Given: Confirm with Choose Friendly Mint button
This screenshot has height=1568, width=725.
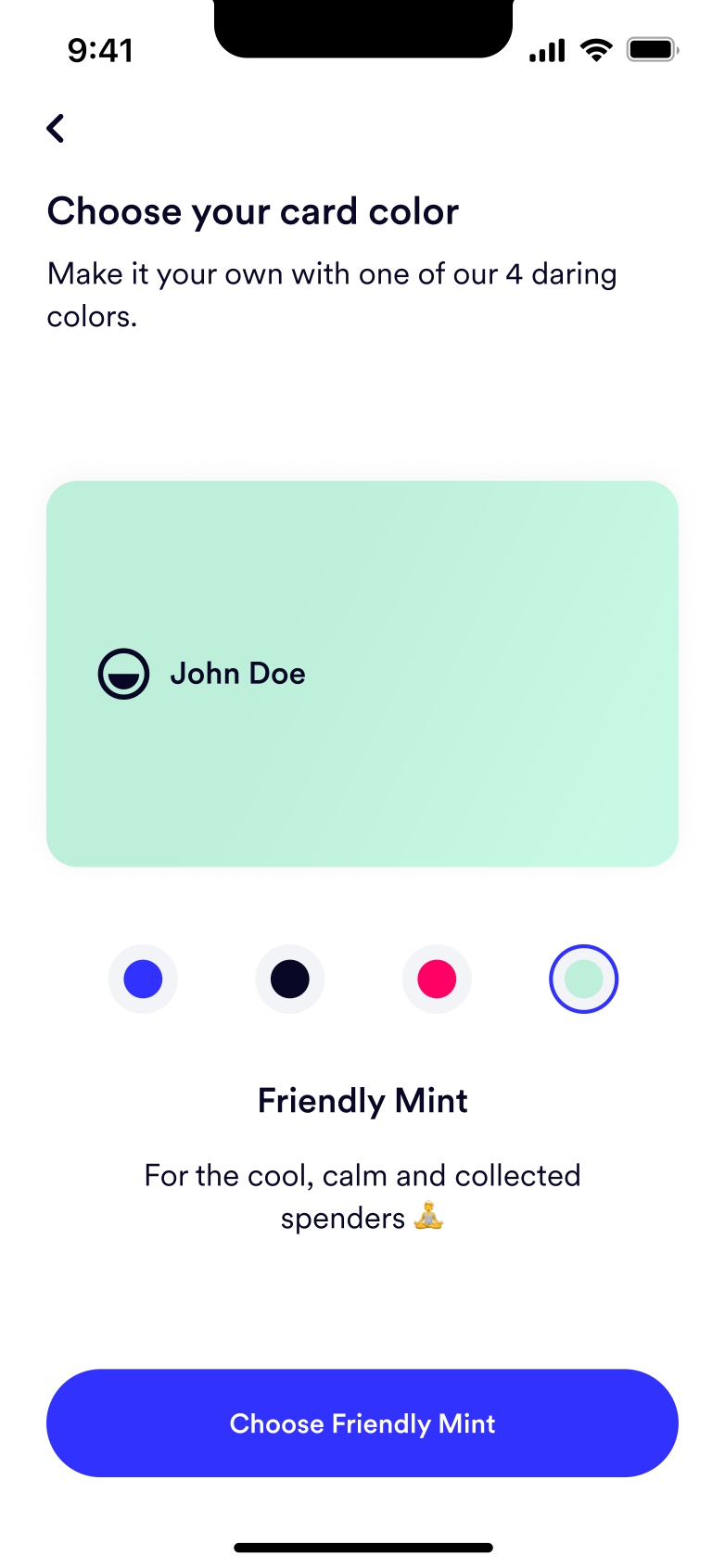Looking at the screenshot, I should (362, 1423).
